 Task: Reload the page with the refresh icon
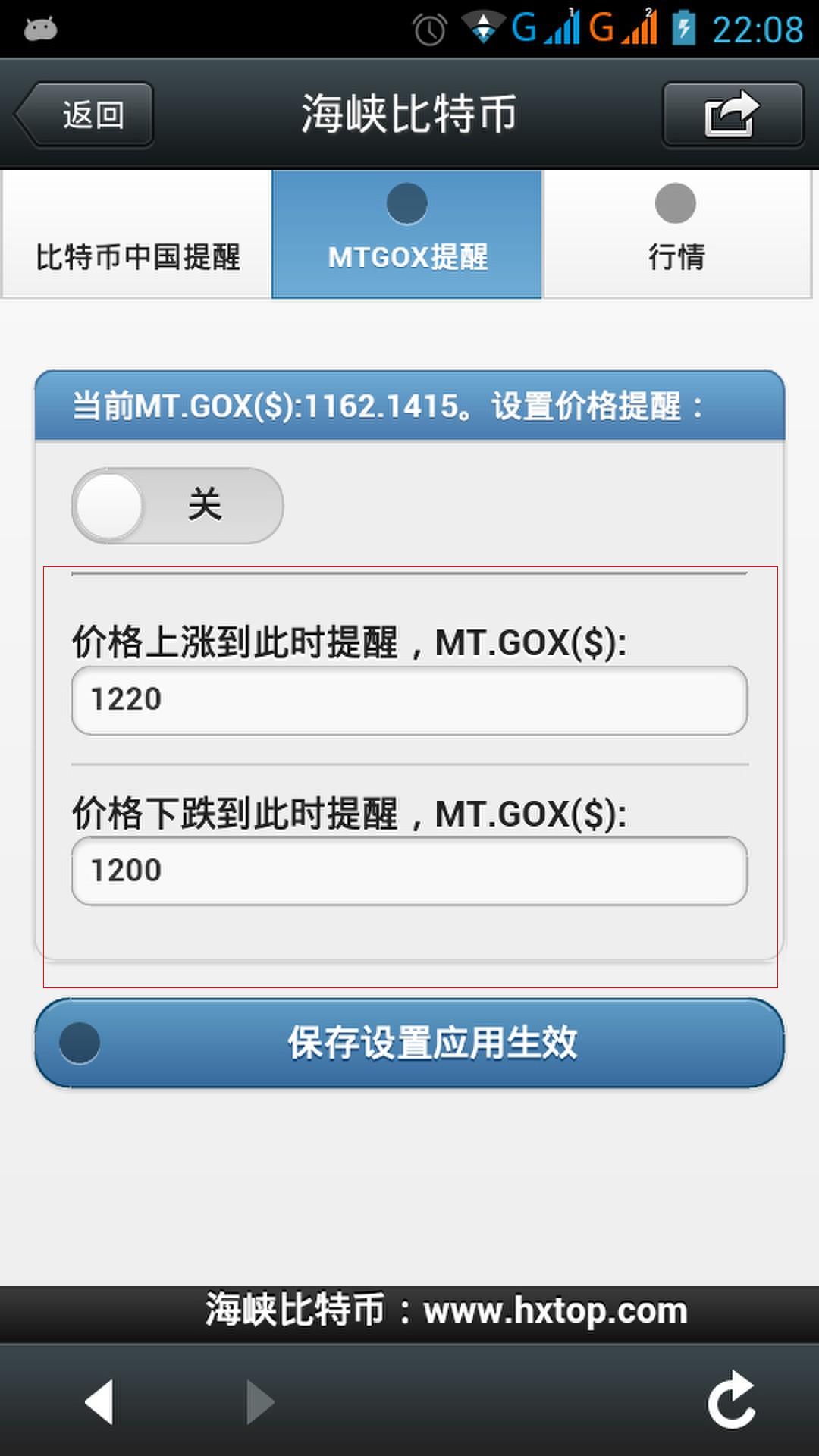[x=732, y=1400]
